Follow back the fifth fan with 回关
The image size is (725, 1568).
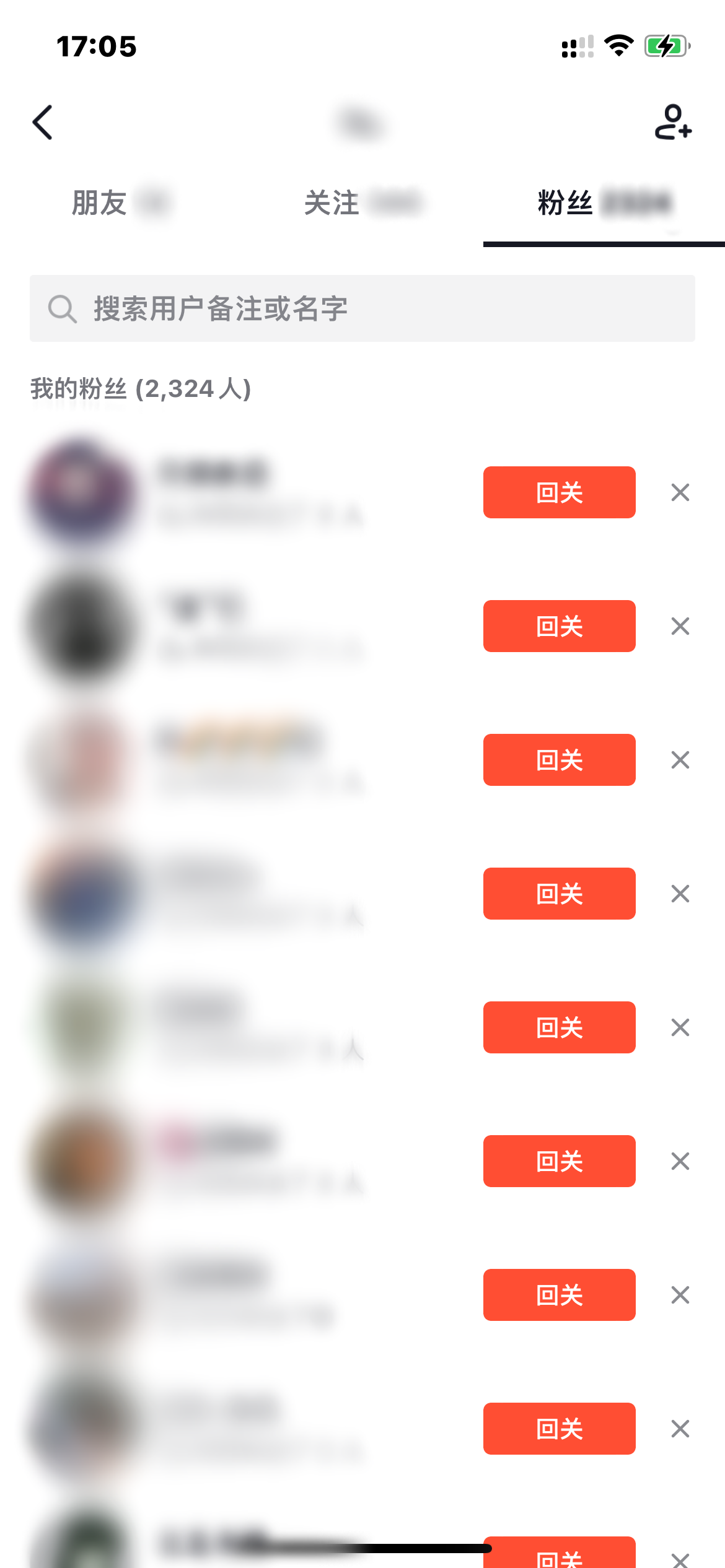[559, 1027]
